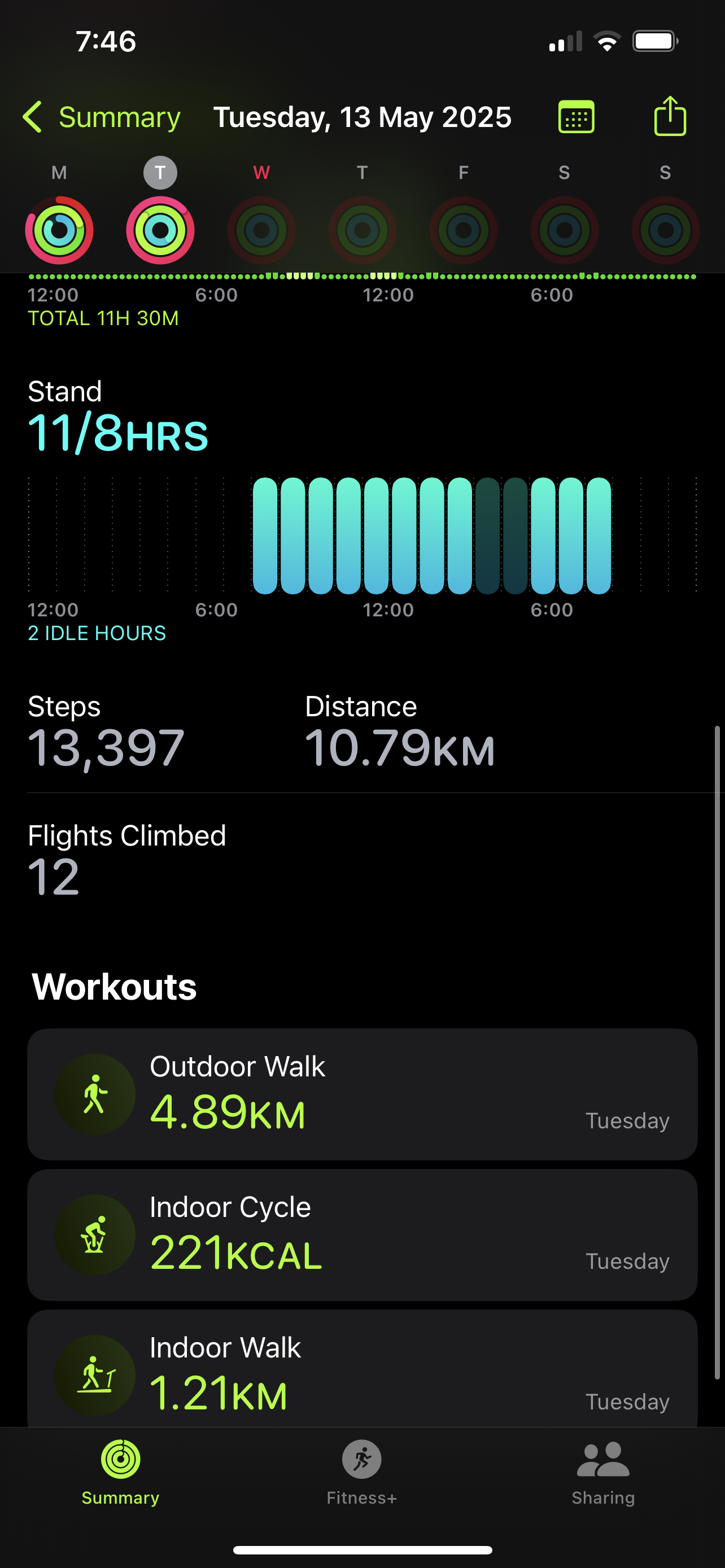Open the Indoor Cycle workout

tap(362, 1235)
